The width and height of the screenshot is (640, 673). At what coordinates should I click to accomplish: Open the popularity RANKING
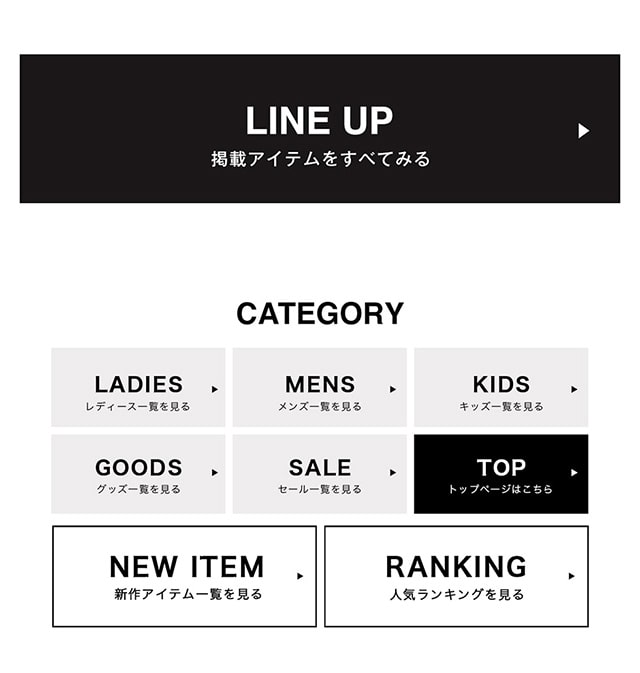pos(456,576)
